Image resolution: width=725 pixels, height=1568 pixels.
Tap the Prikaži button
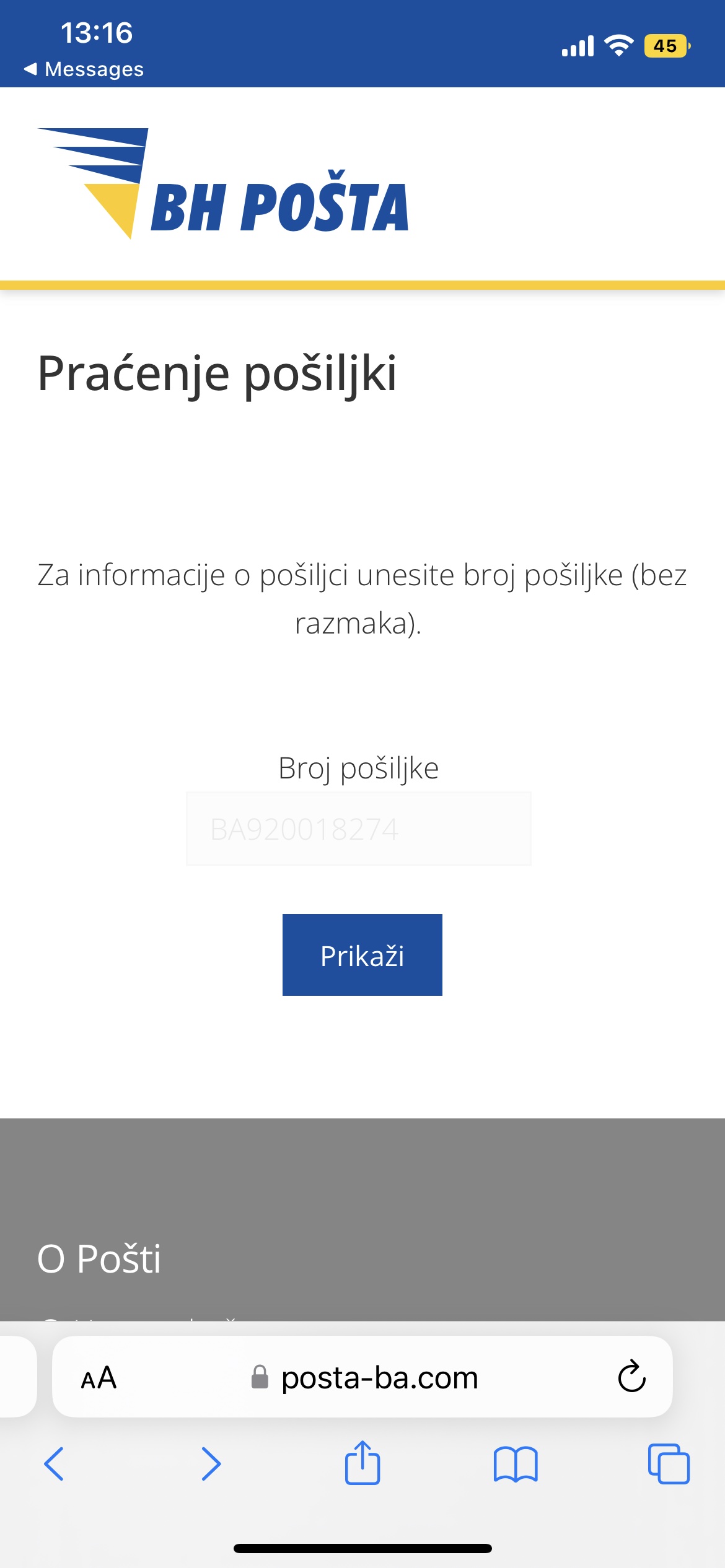362,955
